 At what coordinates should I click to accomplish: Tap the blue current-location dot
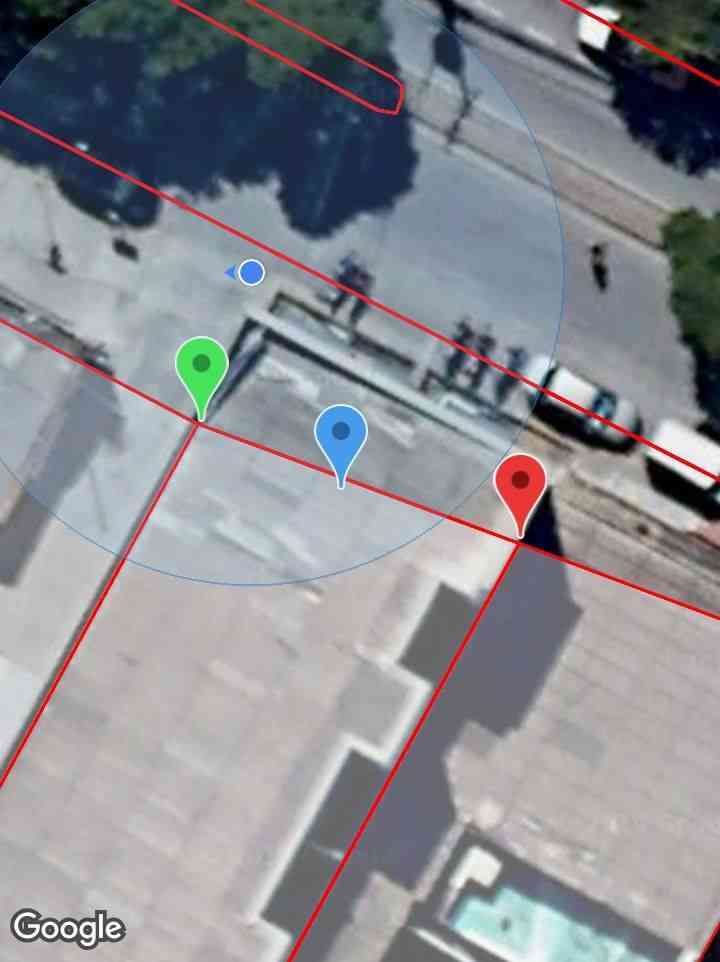pyautogui.click(x=252, y=272)
